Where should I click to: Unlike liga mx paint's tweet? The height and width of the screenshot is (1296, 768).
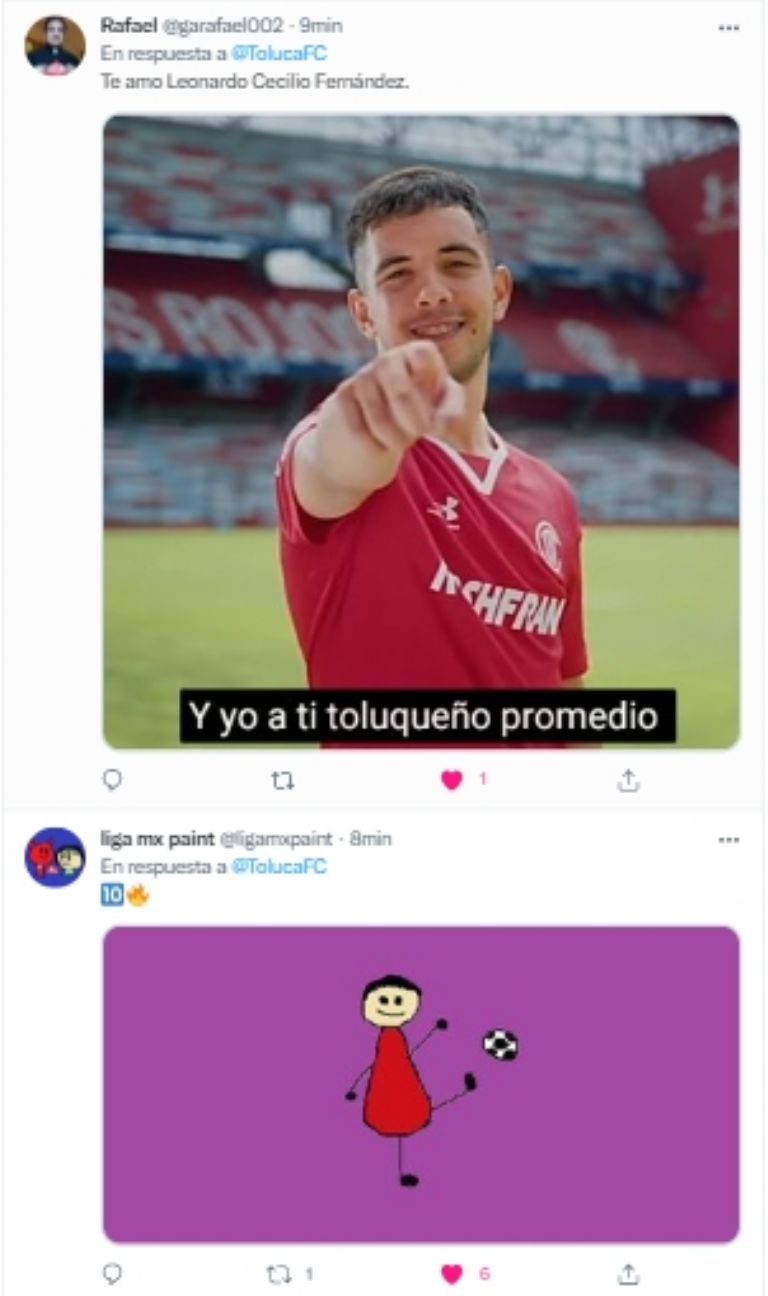click(x=452, y=1273)
